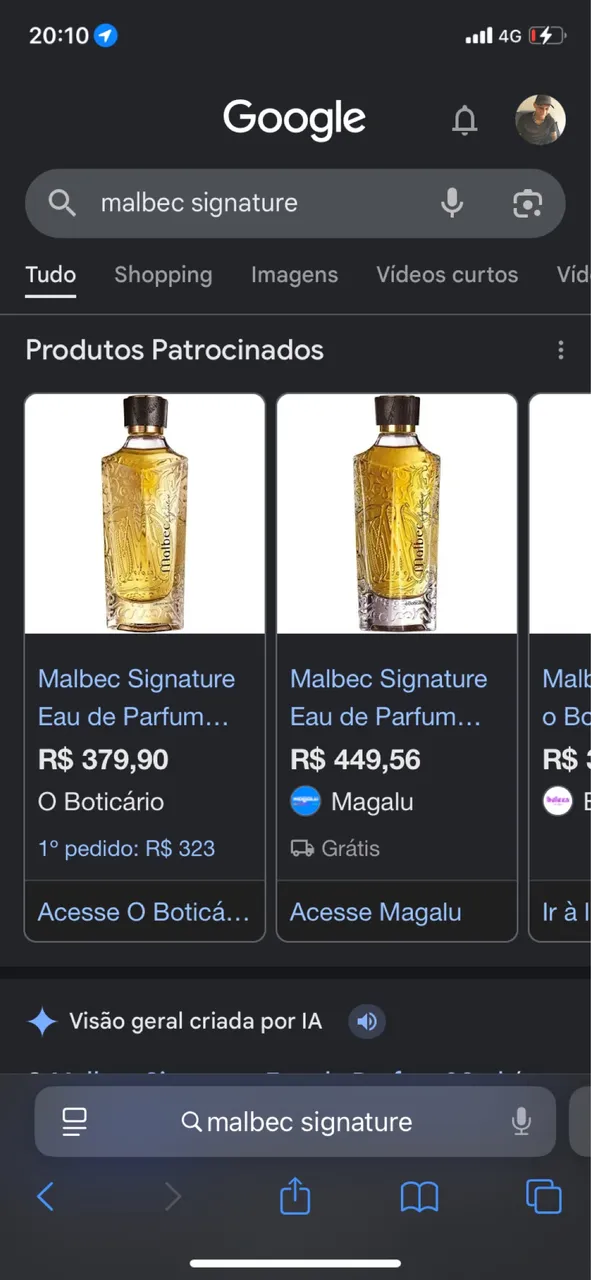Open the Google notifications bell

click(464, 121)
